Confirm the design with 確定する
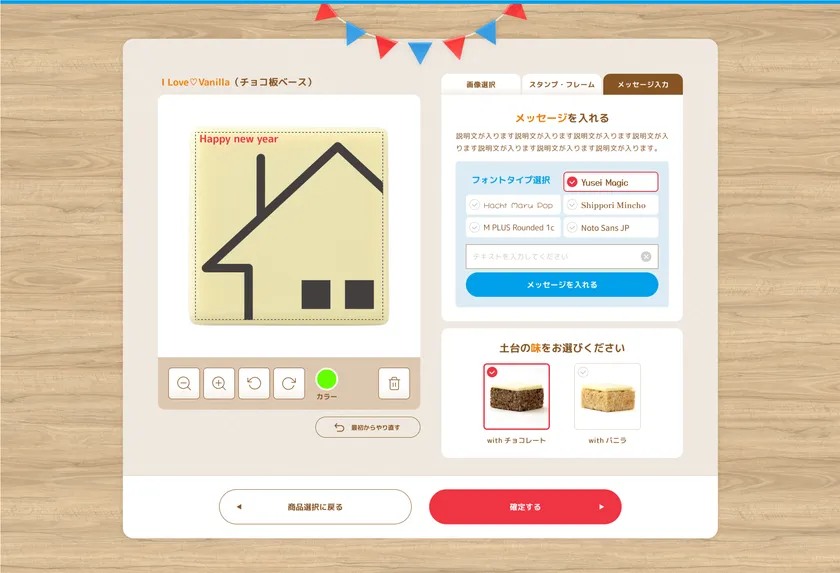840x573 pixels. 525,507
